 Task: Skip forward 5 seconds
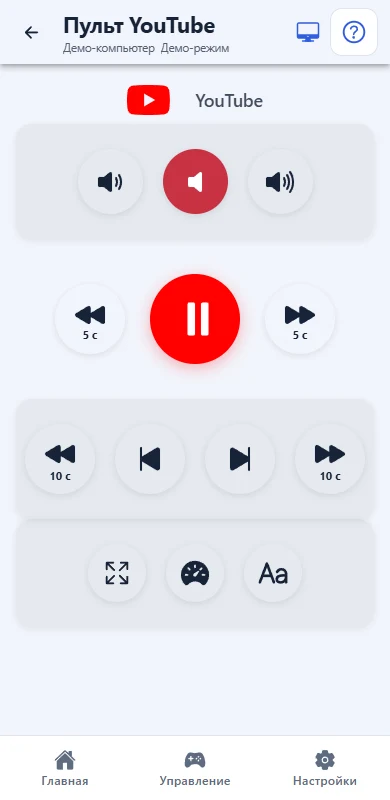[x=300, y=319]
